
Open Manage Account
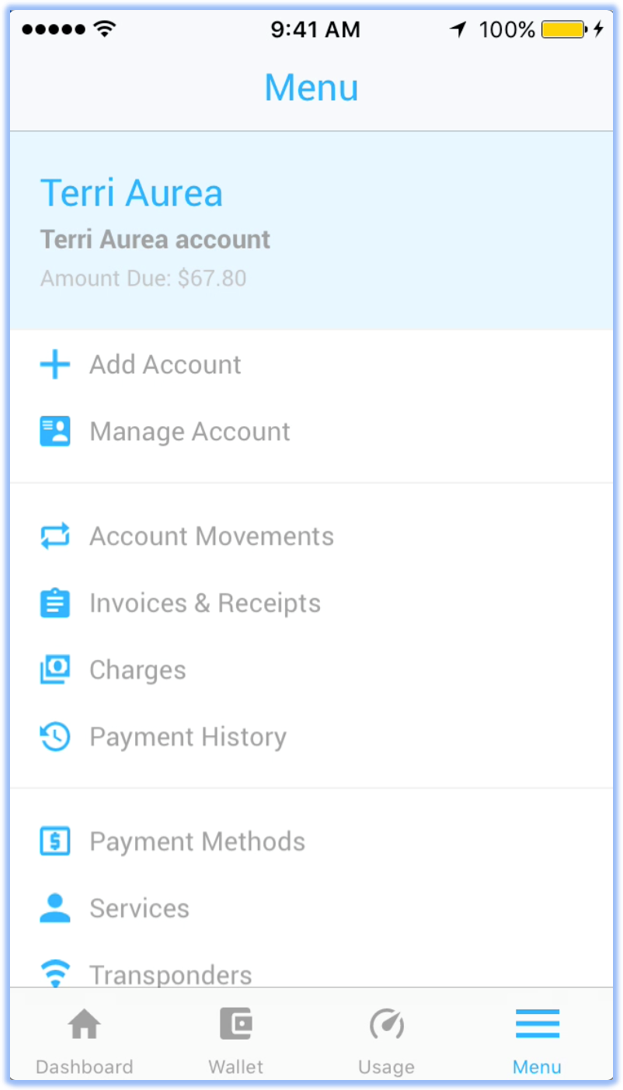311,432
